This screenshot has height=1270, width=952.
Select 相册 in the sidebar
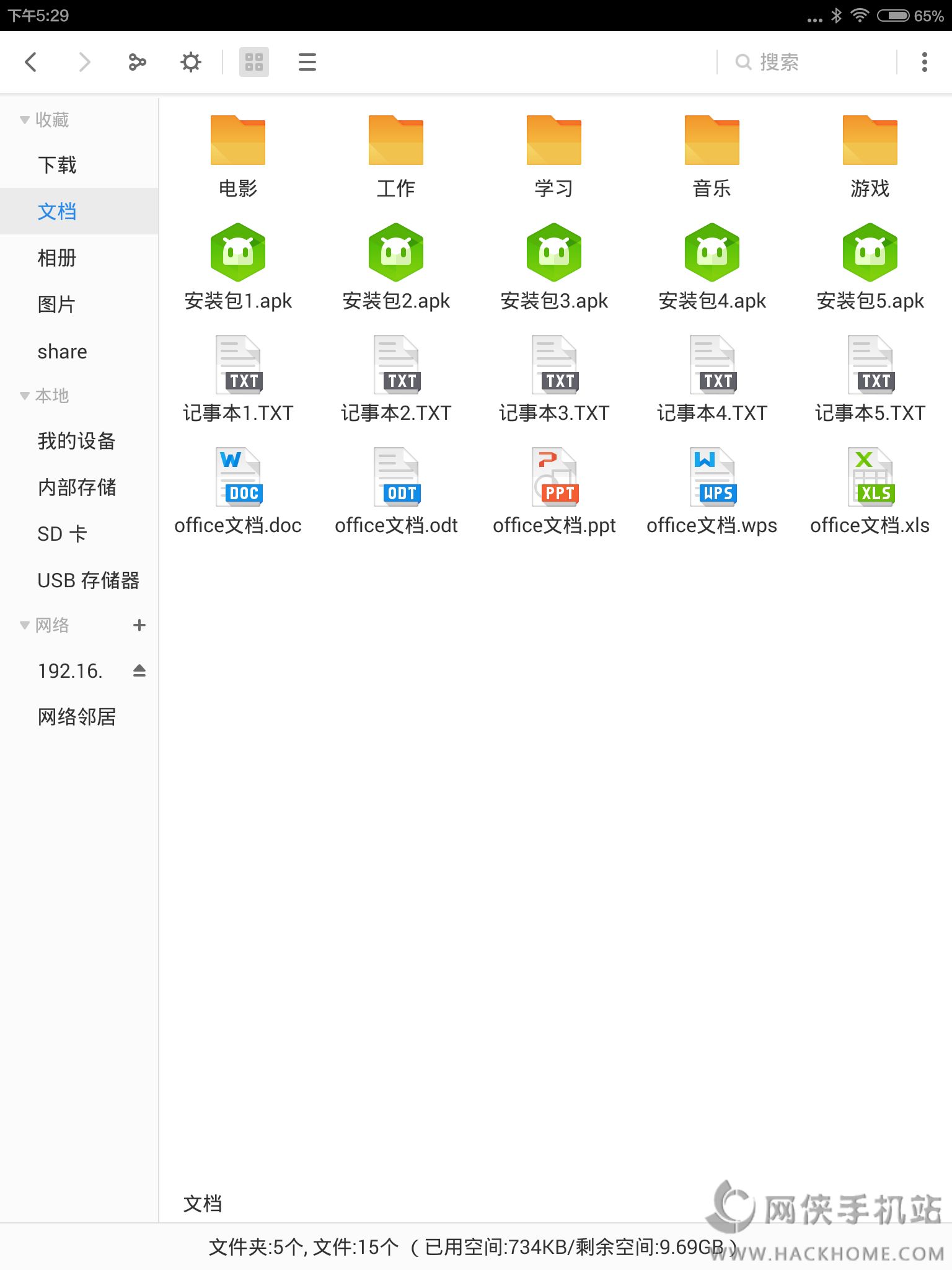79,257
